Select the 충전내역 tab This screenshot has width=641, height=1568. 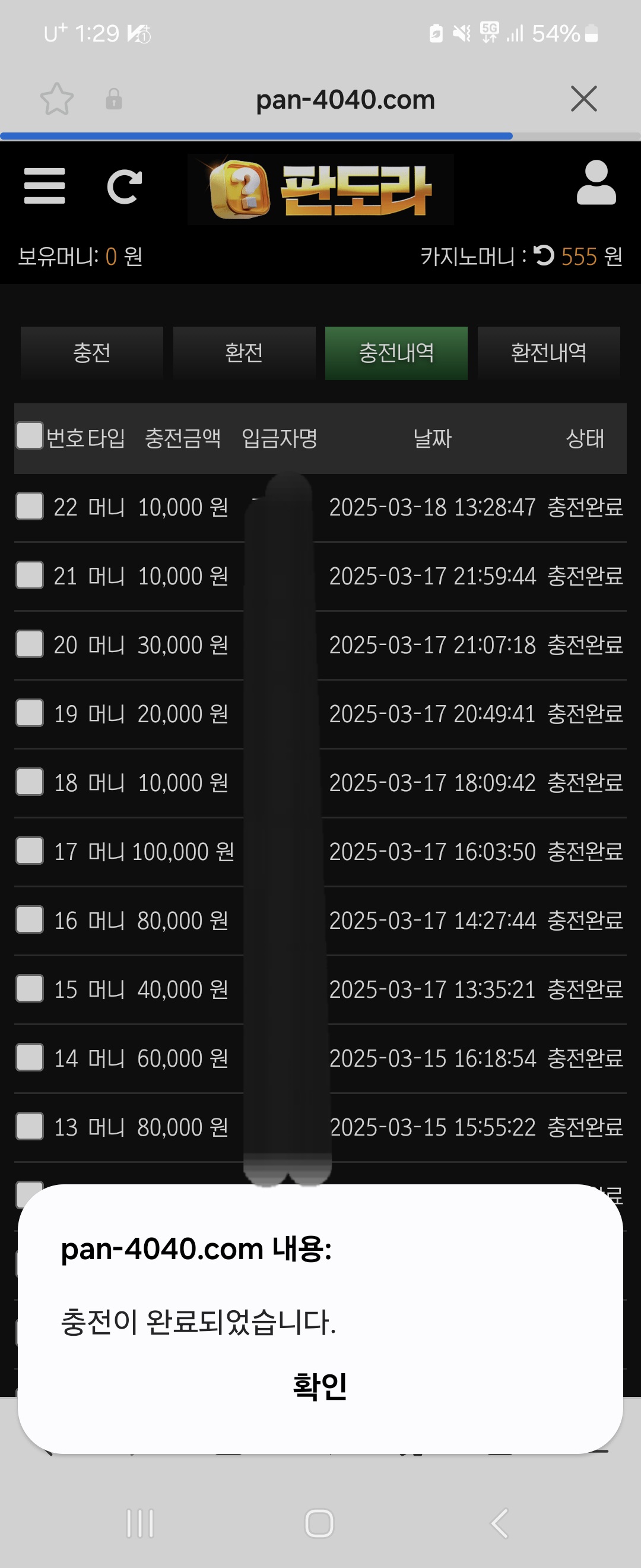pos(396,353)
